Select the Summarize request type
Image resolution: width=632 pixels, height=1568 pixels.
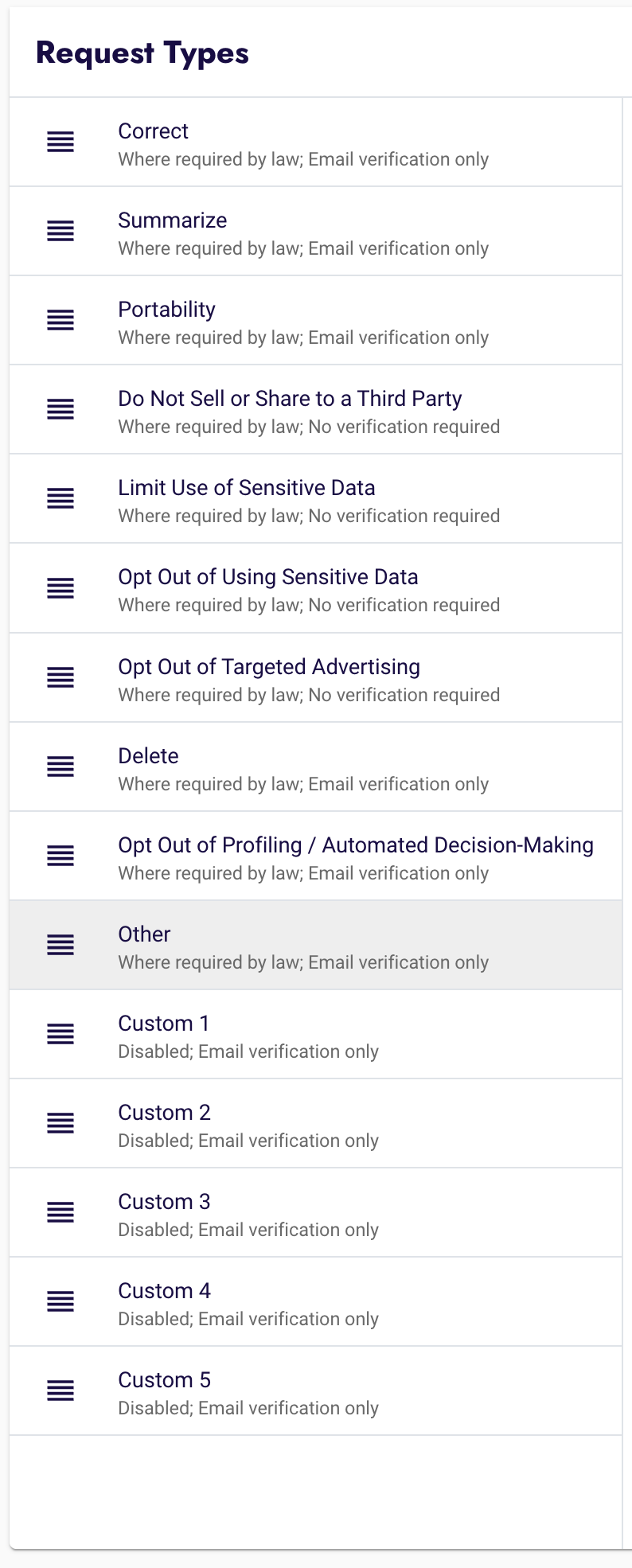[x=318, y=231]
